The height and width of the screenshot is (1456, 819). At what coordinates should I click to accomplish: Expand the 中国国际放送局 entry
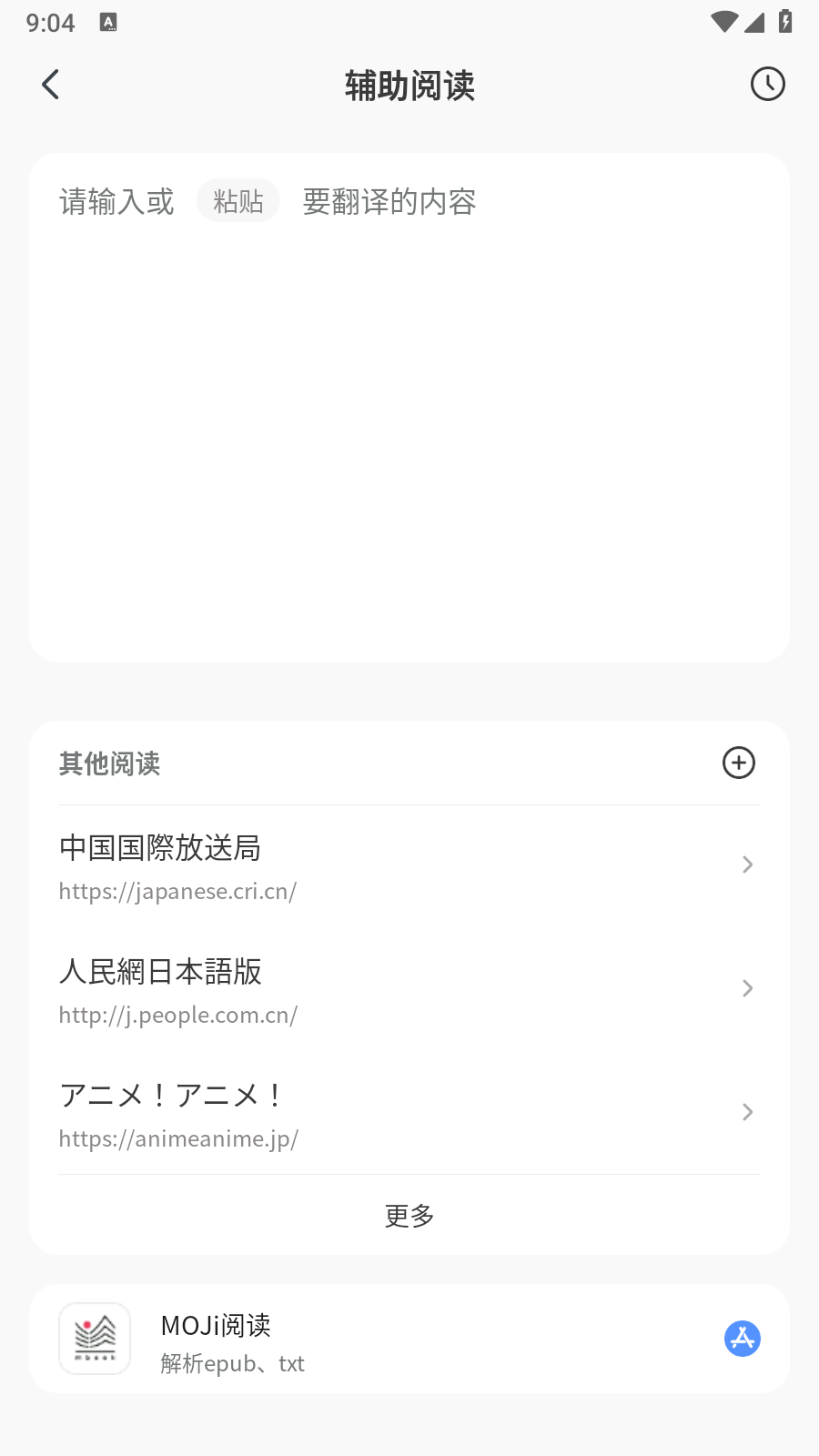pos(747,864)
